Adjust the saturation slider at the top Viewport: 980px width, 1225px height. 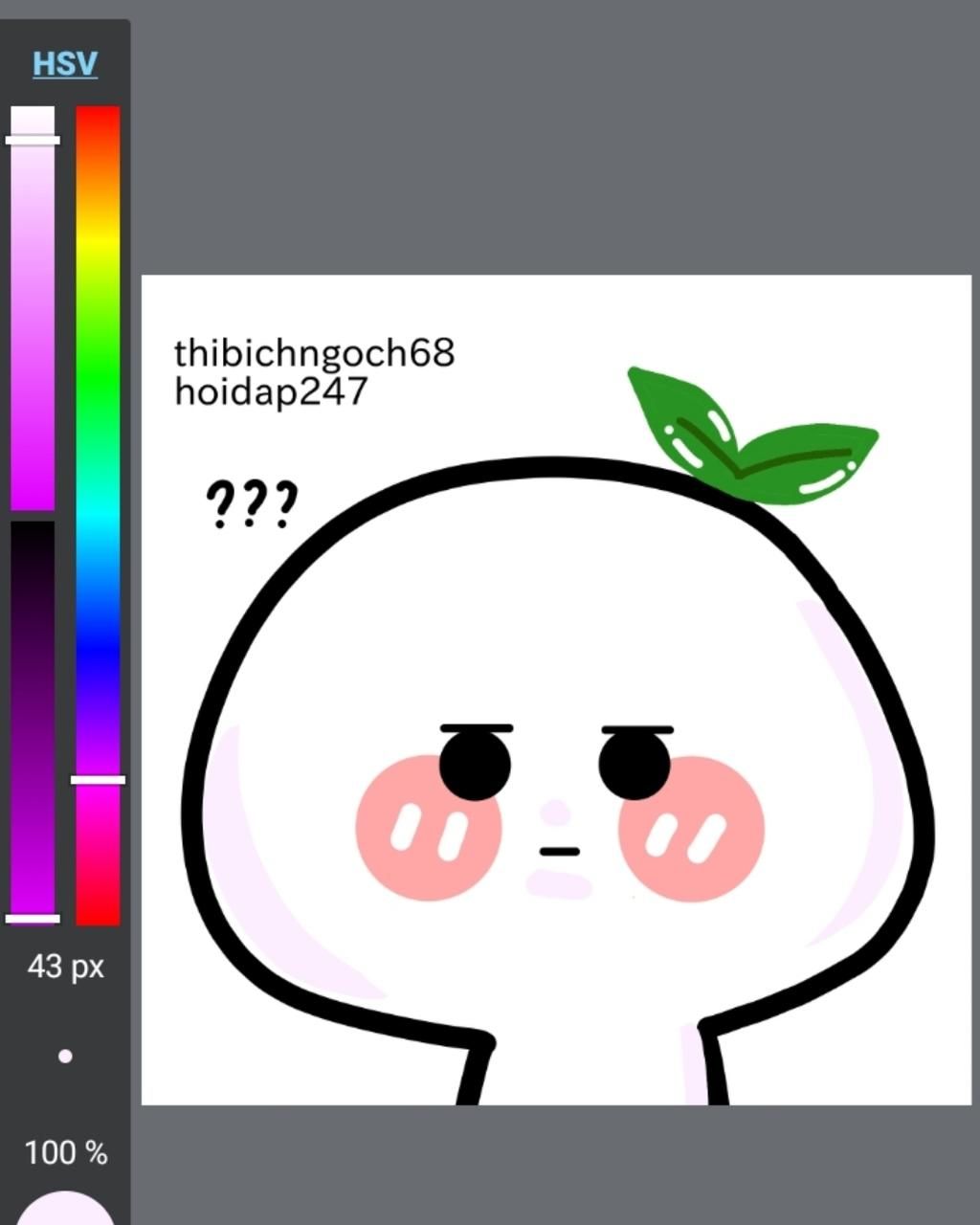point(33,306)
